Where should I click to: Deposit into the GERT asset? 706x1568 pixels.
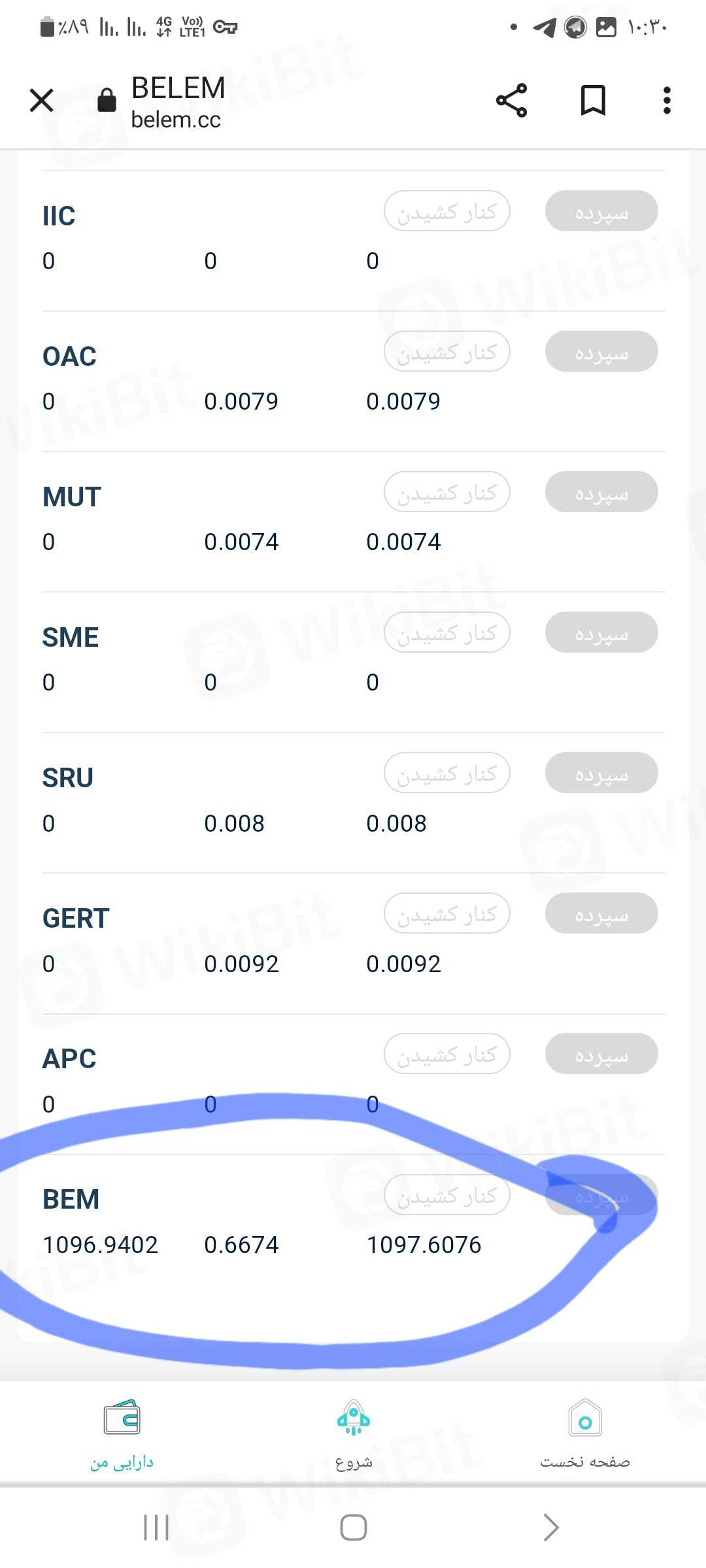tap(601, 913)
